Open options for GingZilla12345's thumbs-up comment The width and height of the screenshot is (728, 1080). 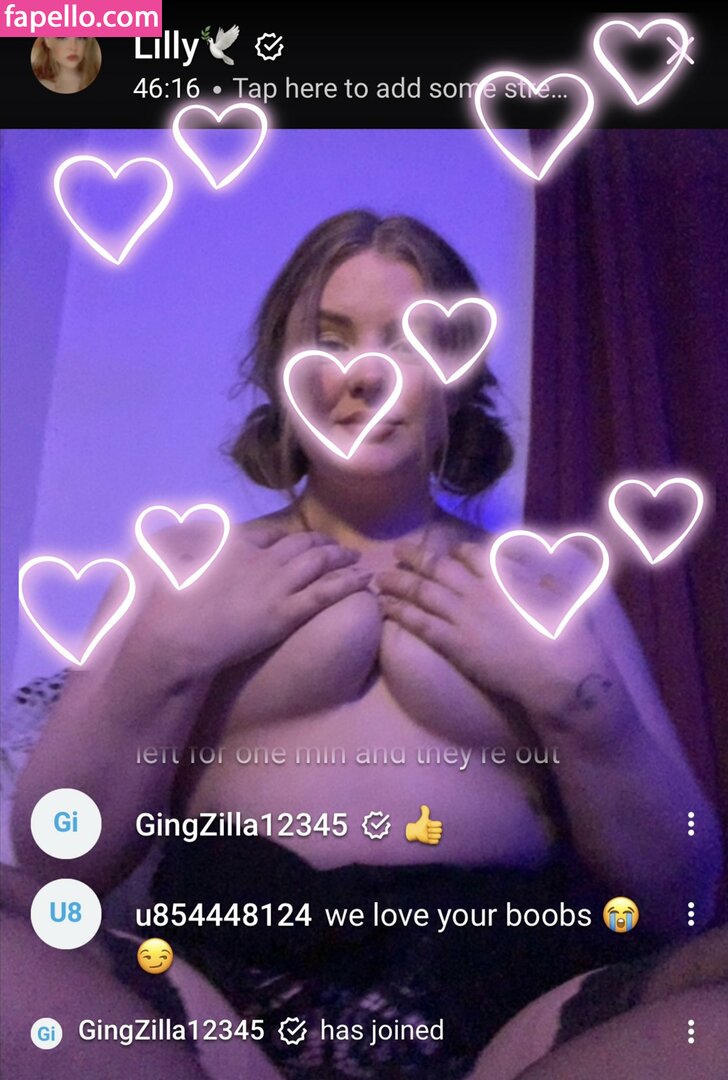point(690,824)
